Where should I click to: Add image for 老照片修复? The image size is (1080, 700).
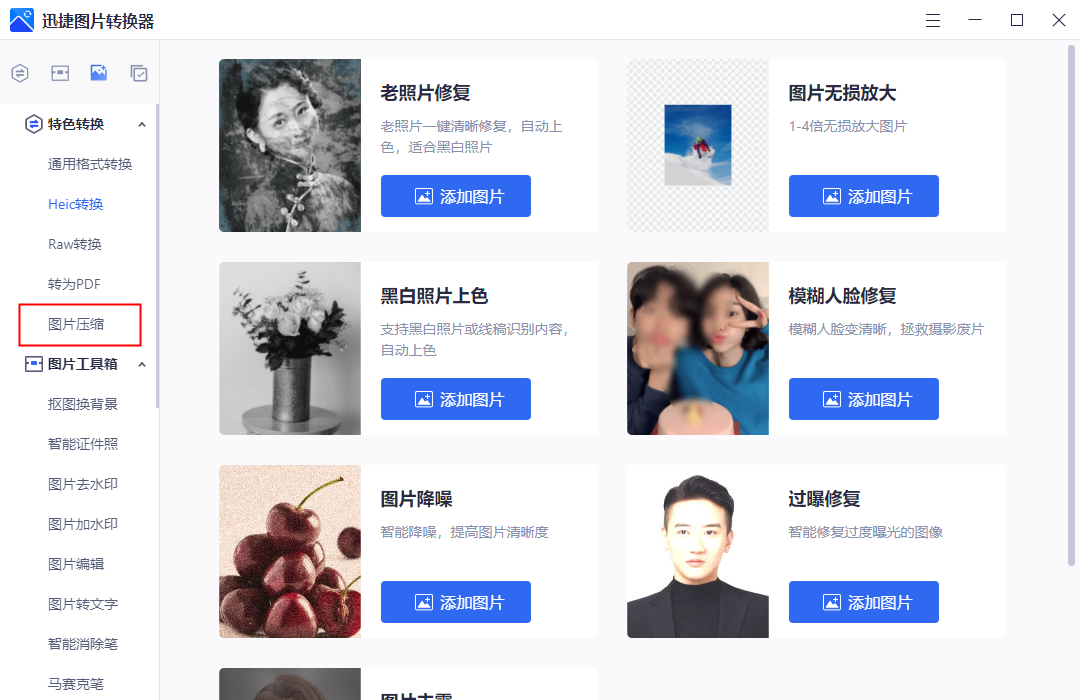click(456, 196)
